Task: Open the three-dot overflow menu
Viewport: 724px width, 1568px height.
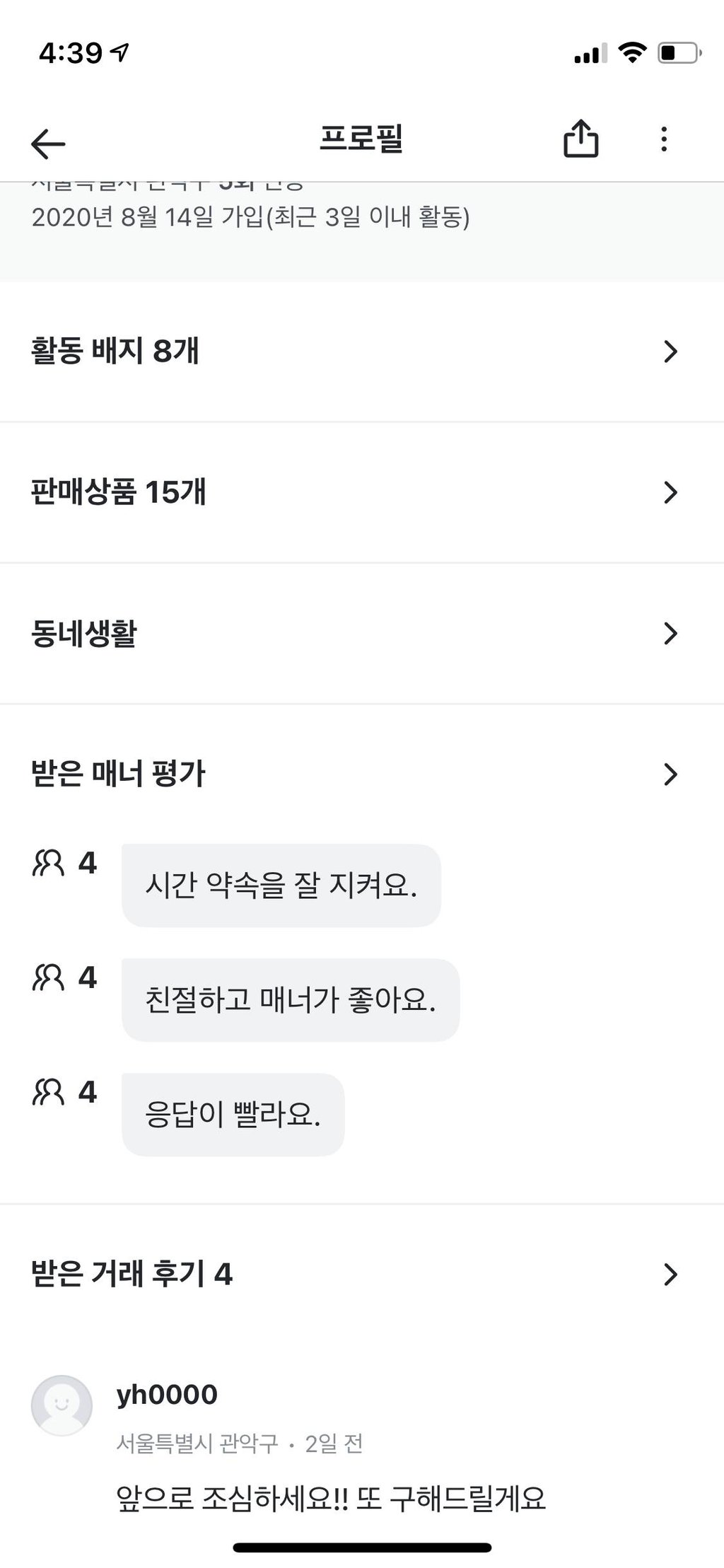Action: 663,139
